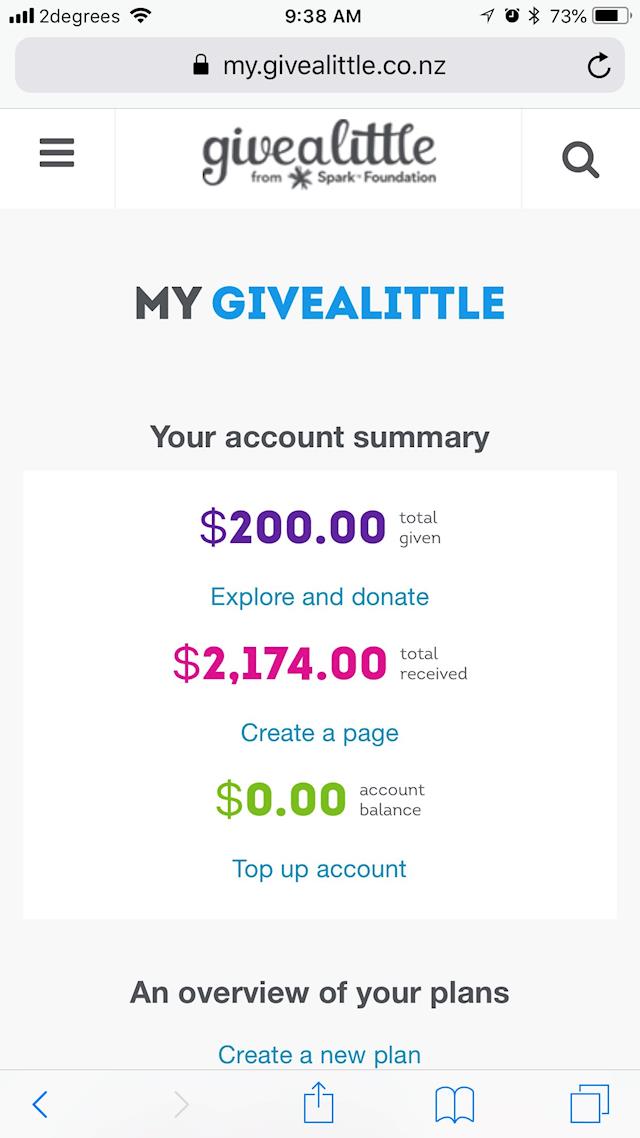The height and width of the screenshot is (1138, 640).
Task: Open the Create a page link
Action: tap(319, 733)
